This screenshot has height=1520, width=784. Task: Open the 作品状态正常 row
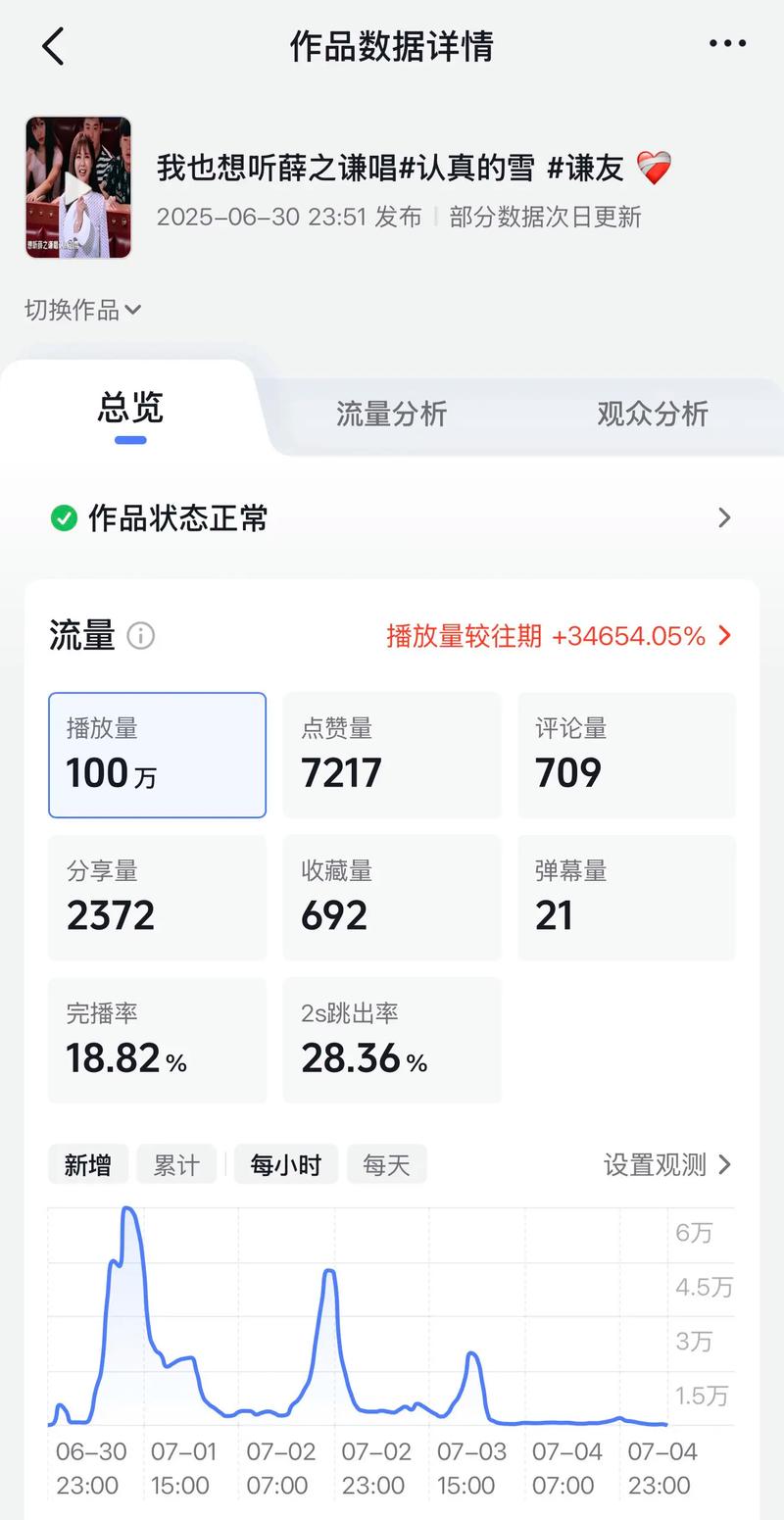tap(392, 517)
